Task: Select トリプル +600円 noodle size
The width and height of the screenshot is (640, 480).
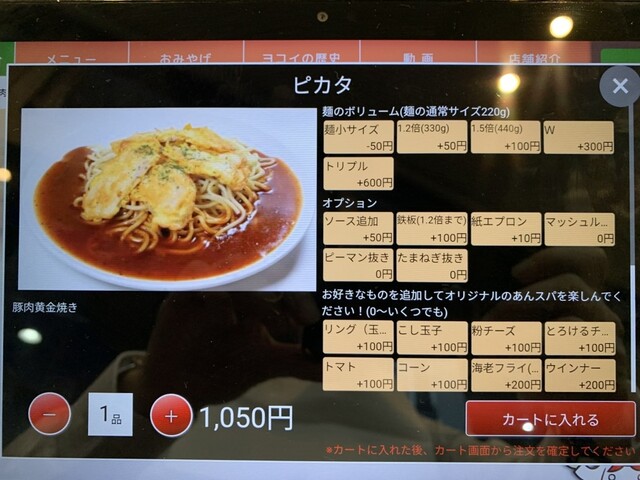Action: point(358,174)
